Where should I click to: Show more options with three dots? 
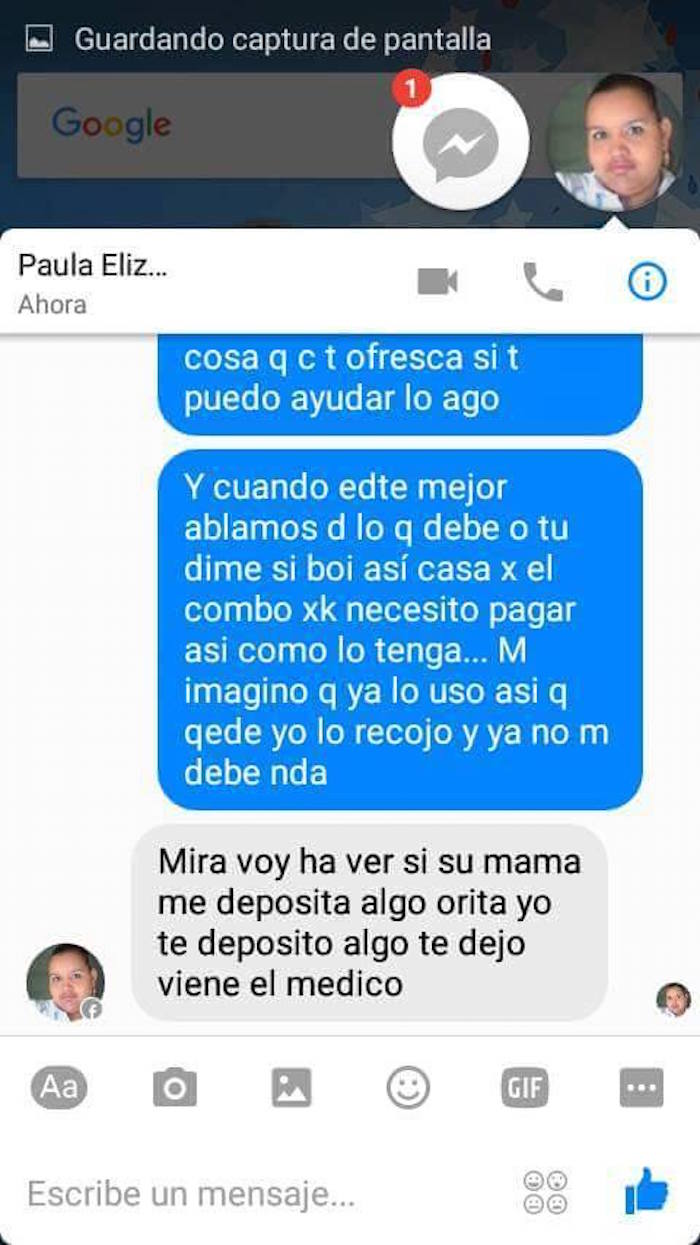(641, 1087)
